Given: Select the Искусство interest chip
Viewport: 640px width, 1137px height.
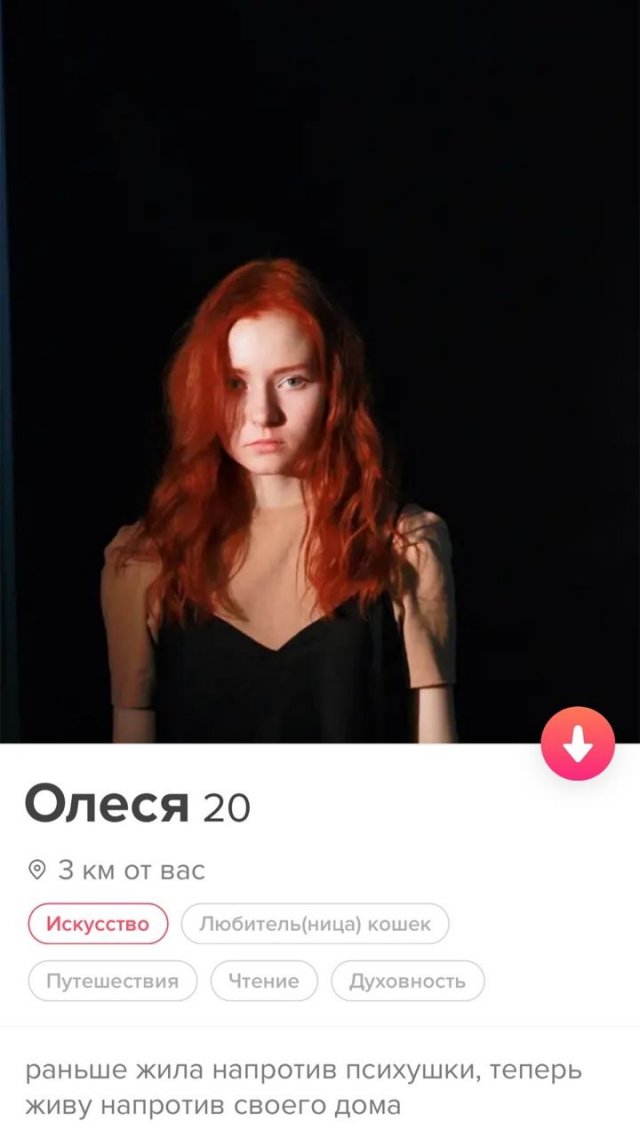Looking at the screenshot, I should 97,923.
